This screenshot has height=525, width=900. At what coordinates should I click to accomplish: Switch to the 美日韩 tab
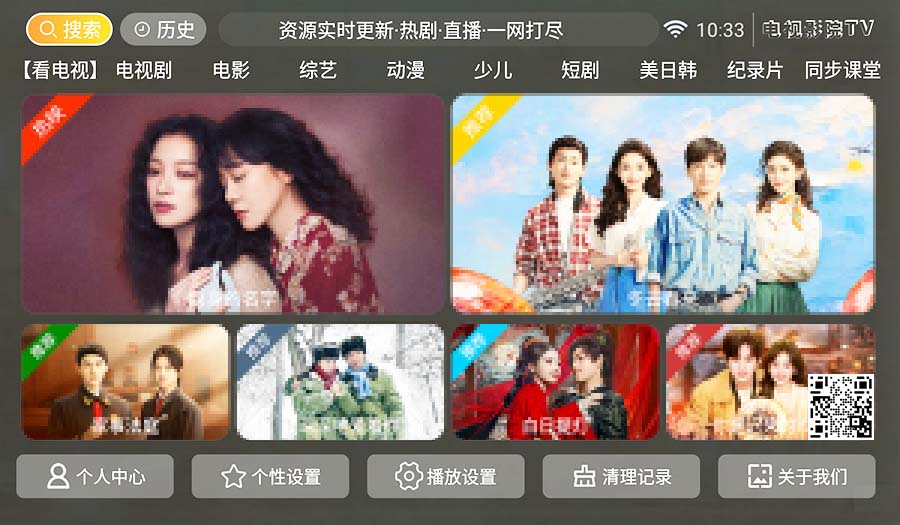point(668,70)
